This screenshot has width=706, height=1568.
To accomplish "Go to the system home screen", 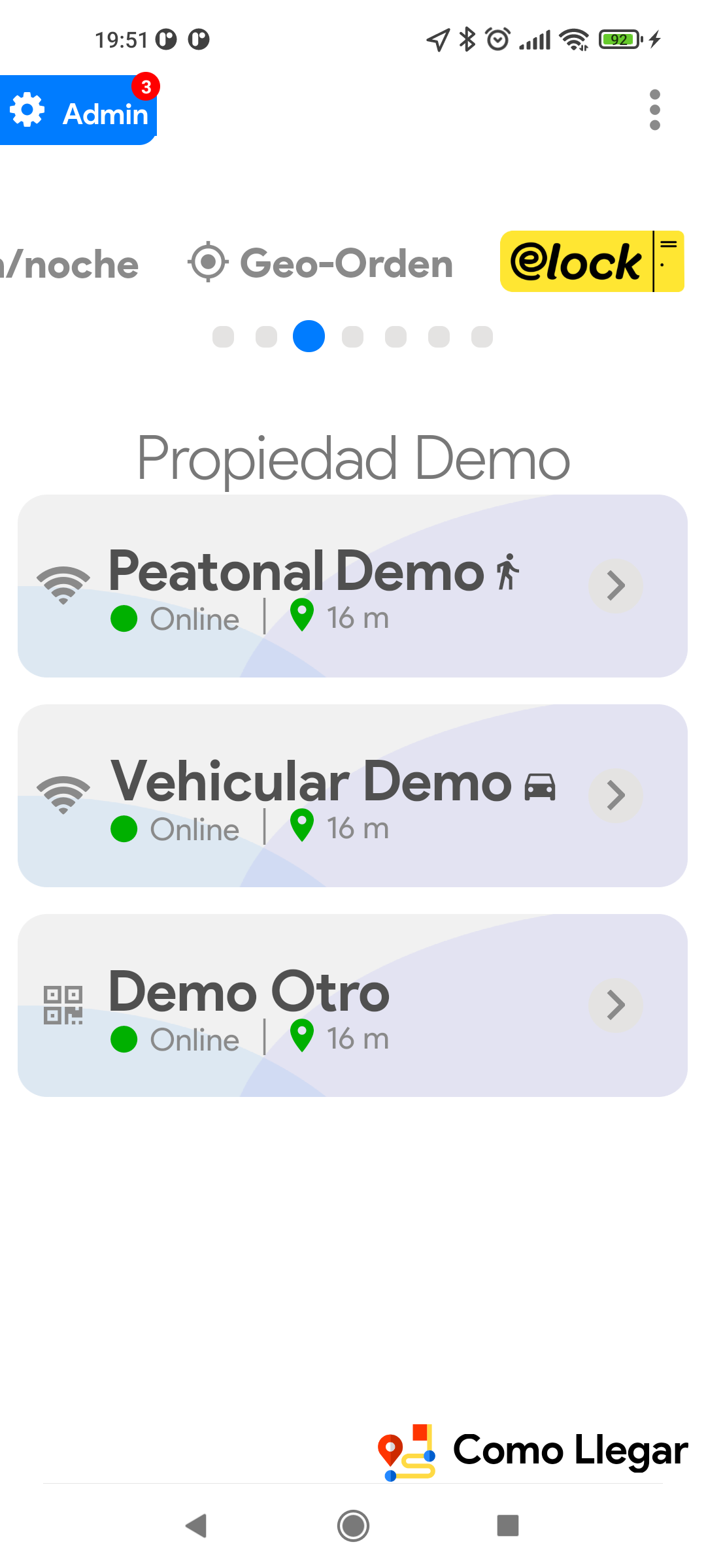I will tap(353, 1526).
